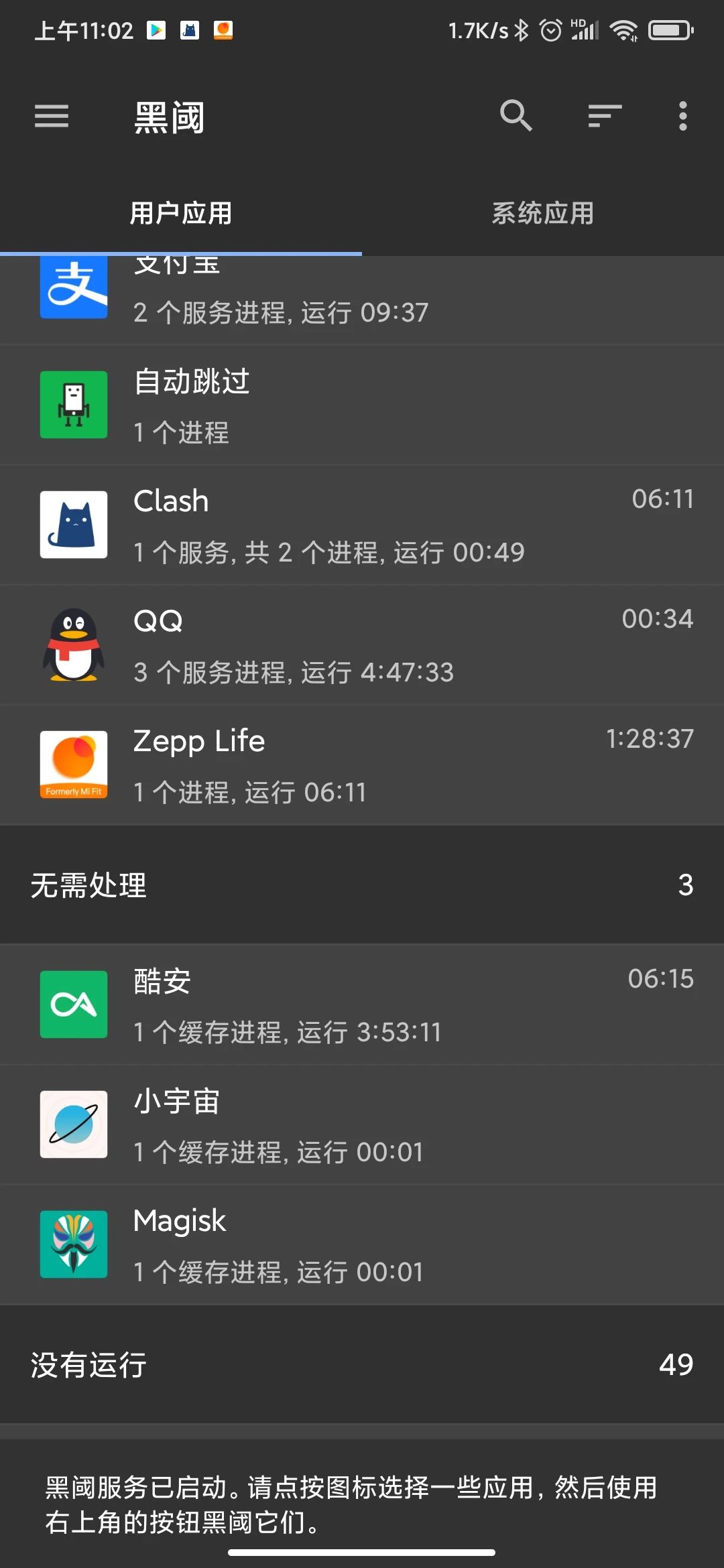Open the Zepp Life app entry

coord(362,764)
